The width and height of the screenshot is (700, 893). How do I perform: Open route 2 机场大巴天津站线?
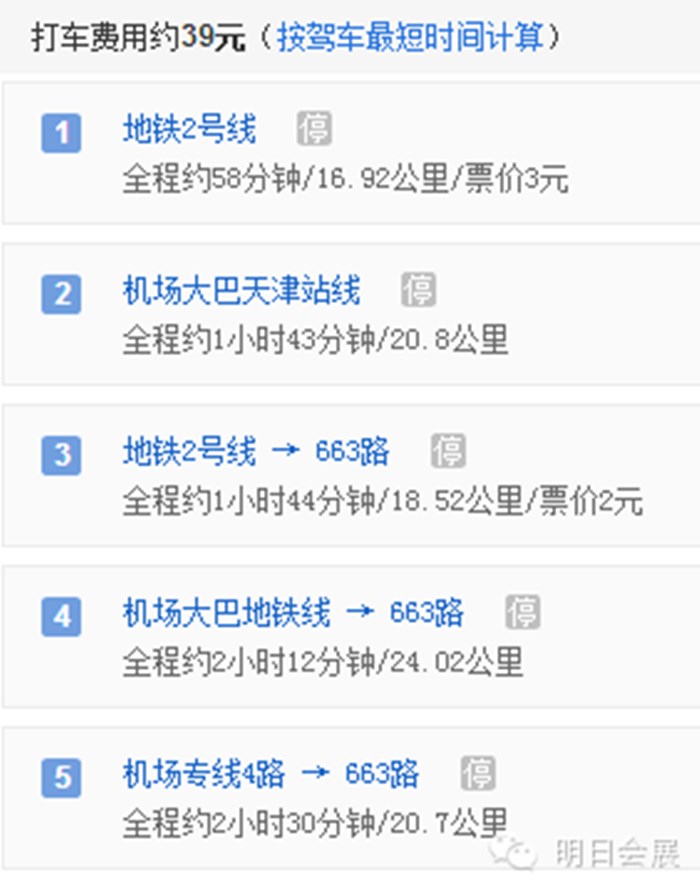[241, 292]
